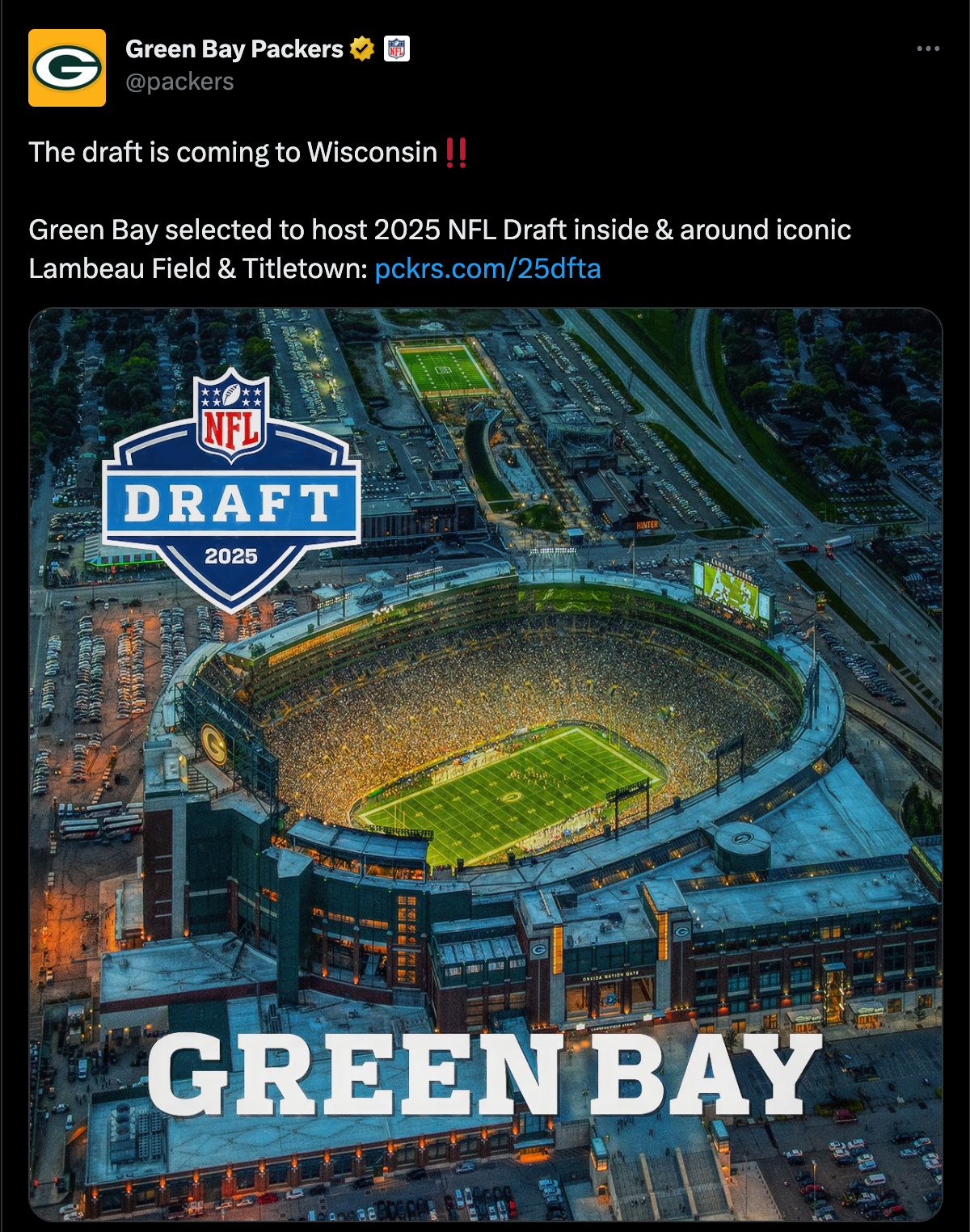Tap the NFL affiliation badge beside name

pyautogui.click(x=396, y=49)
